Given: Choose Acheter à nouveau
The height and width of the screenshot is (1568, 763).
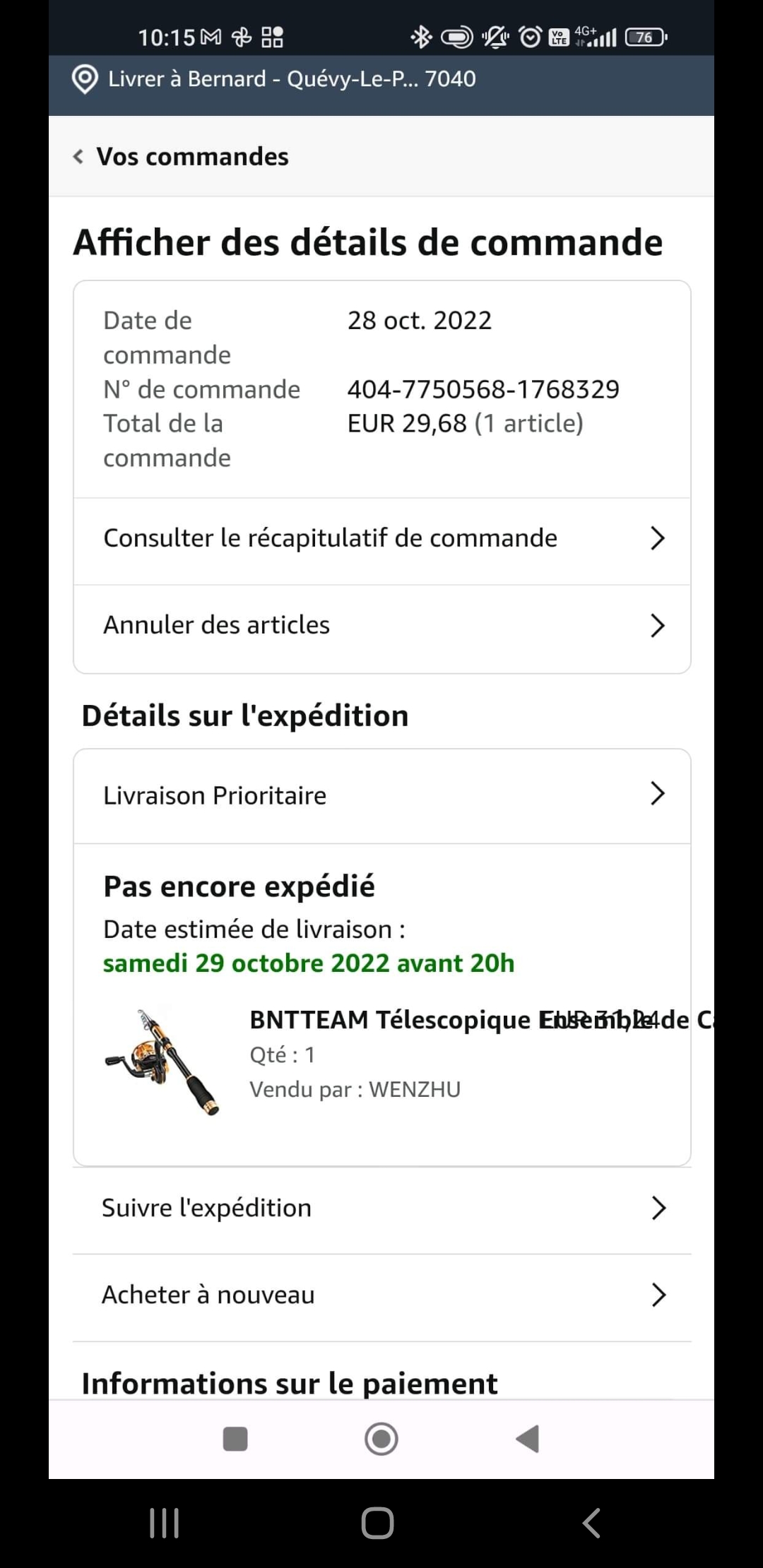Looking at the screenshot, I should pyautogui.click(x=381, y=1295).
